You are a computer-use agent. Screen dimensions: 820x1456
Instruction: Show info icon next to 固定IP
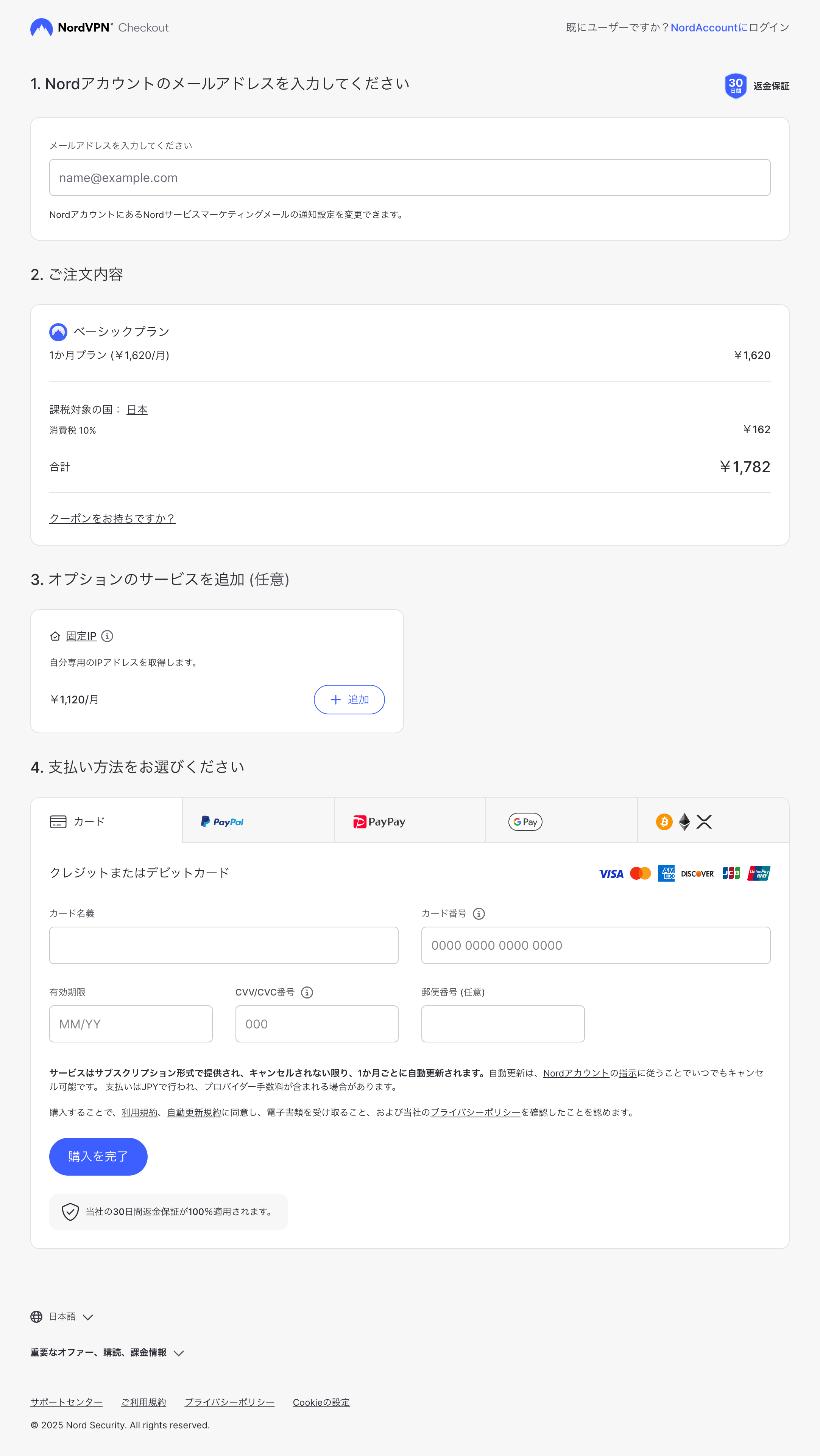tap(107, 636)
